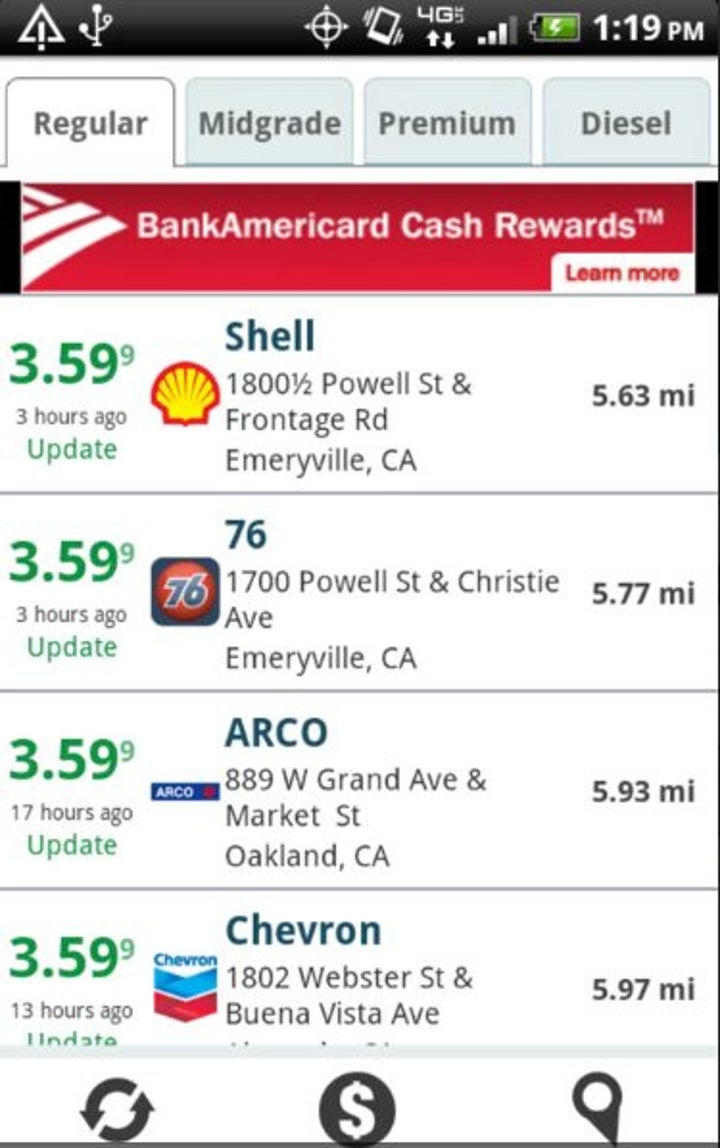
Task: Refresh the gas price list
Action: pos(117,1107)
